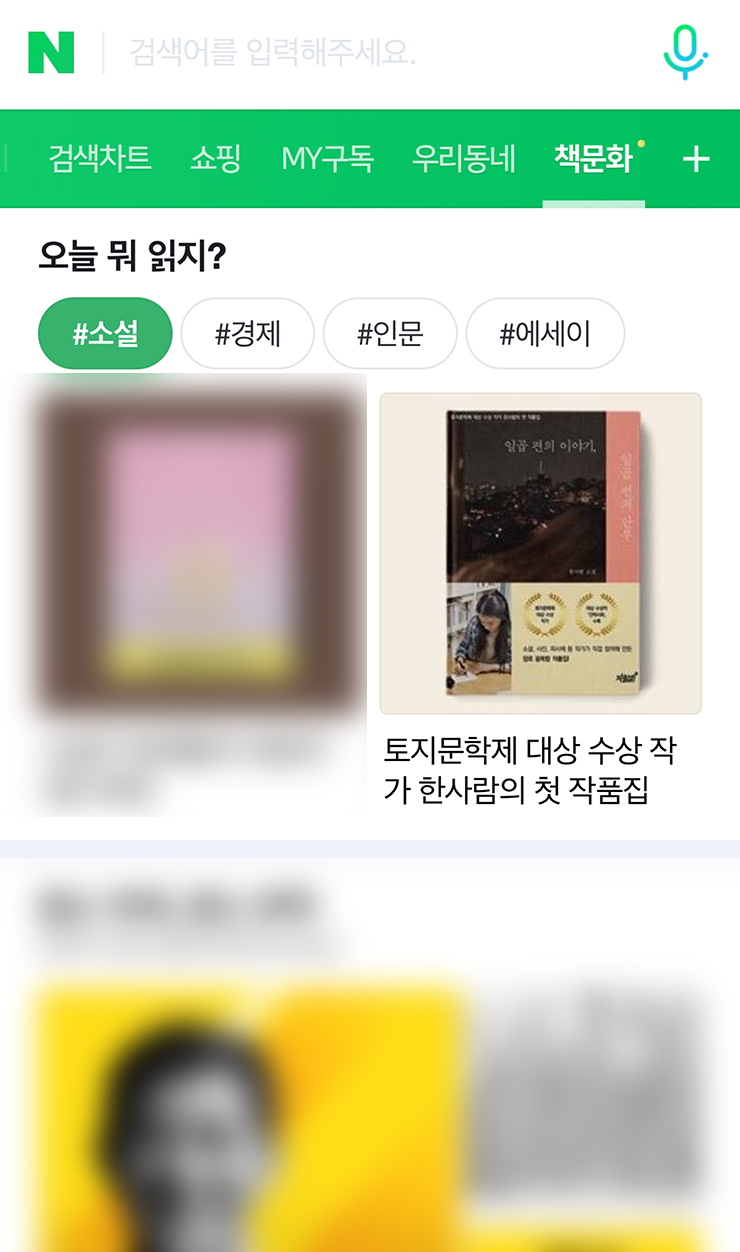Add a tab with the plus icon
This screenshot has height=1252, width=740.
696,159
